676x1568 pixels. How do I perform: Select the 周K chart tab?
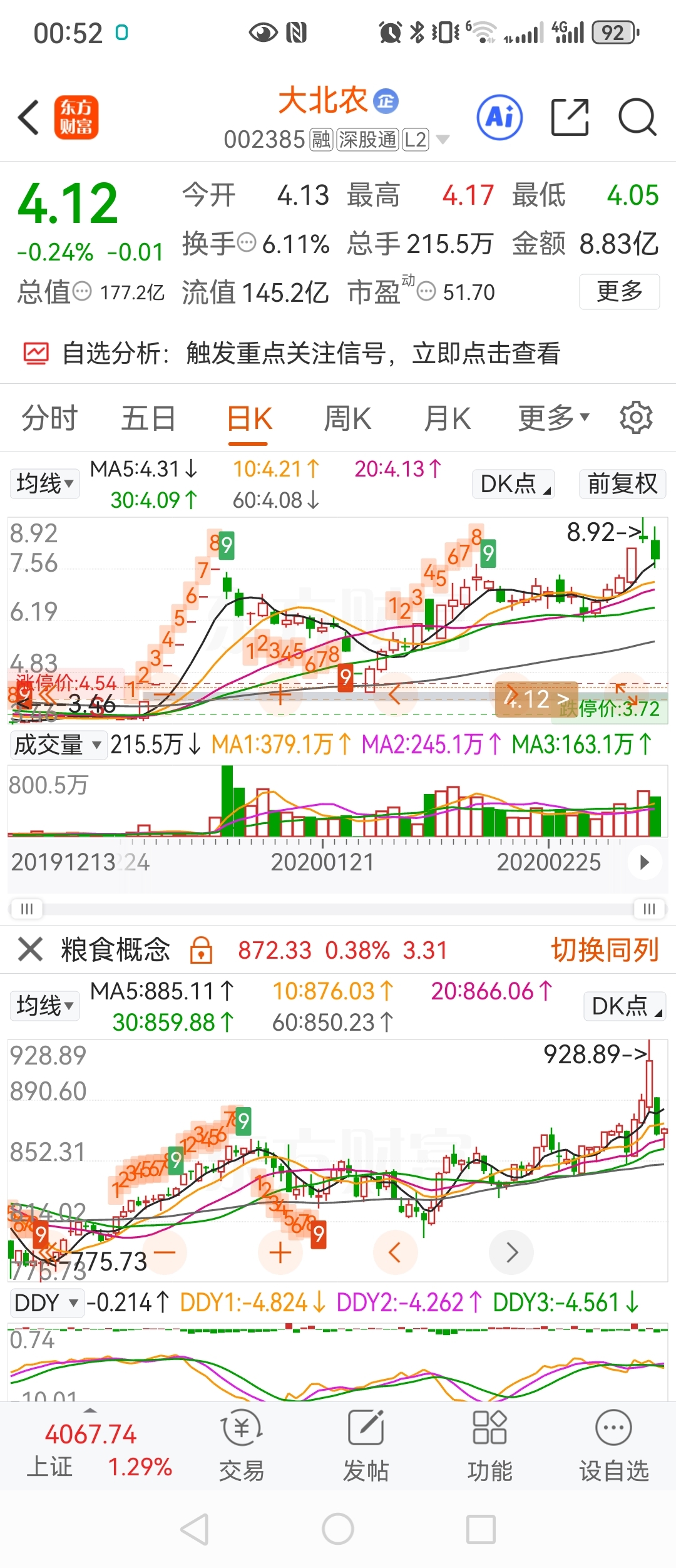tap(347, 418)
